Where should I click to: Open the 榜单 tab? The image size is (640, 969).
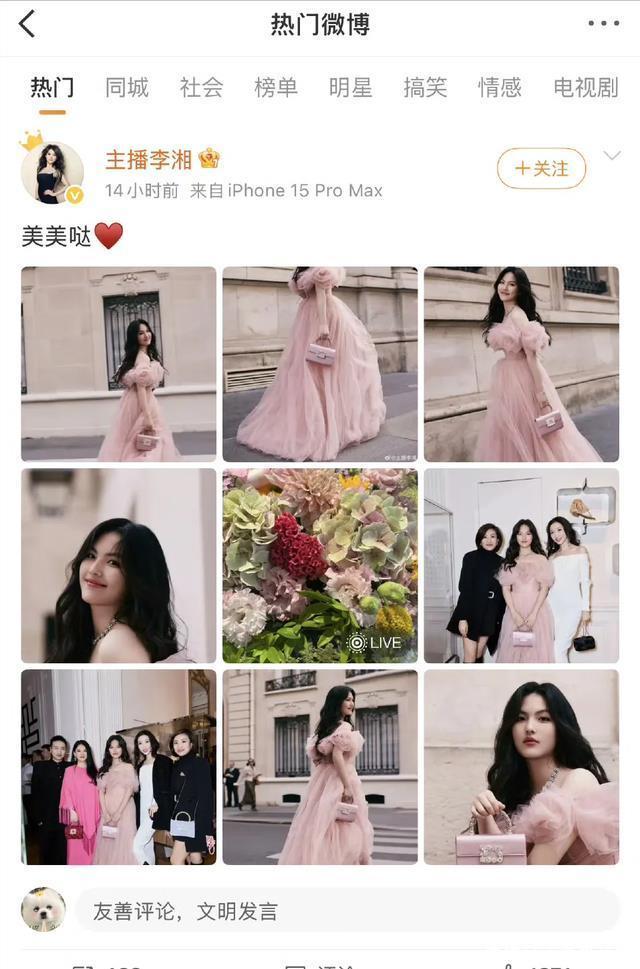click(x=276, y=88)
